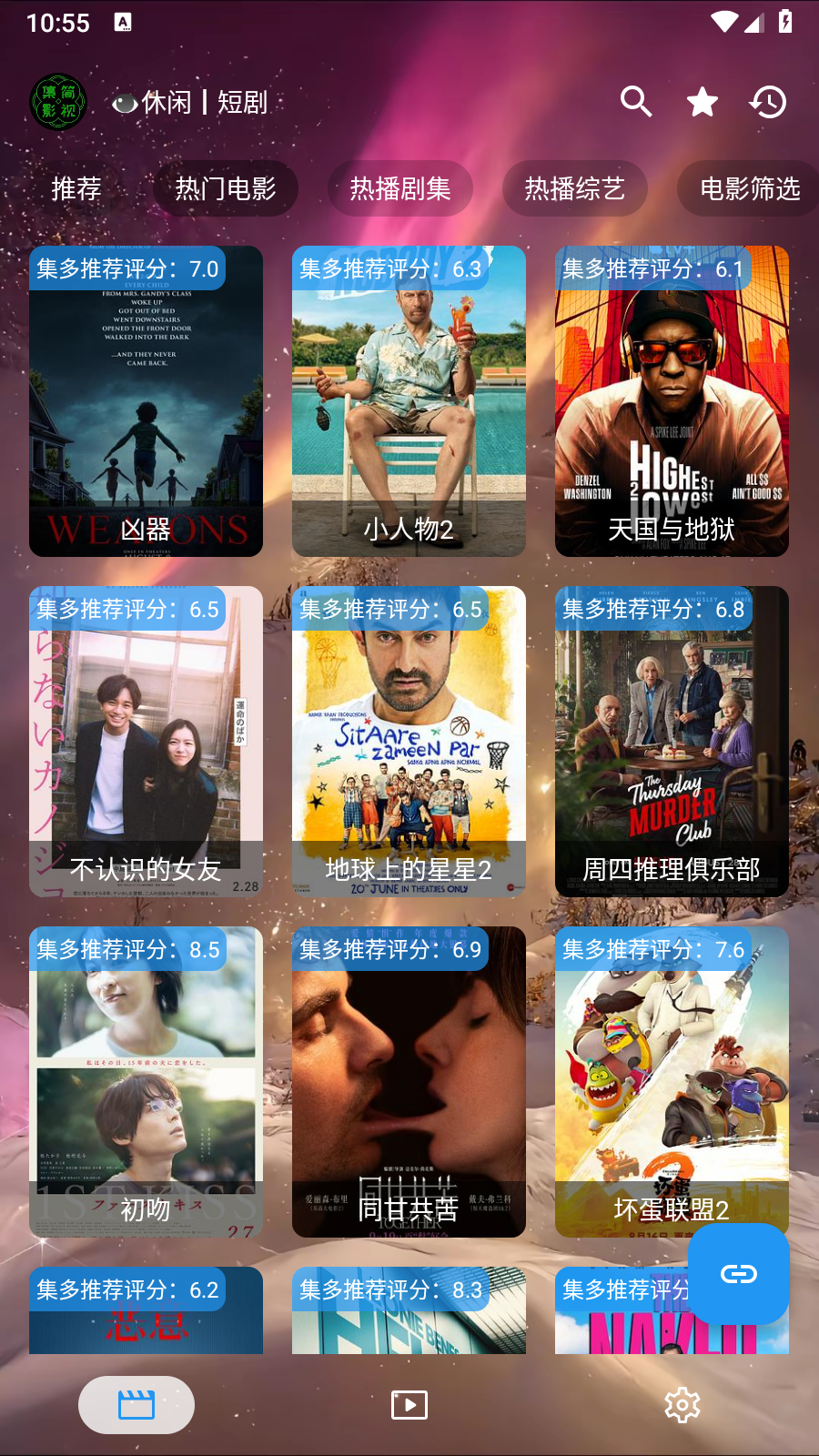Open the settings gear tab
This screenshot has width=819, height=1456.
pyautogui.click(x=682, y=1405)
